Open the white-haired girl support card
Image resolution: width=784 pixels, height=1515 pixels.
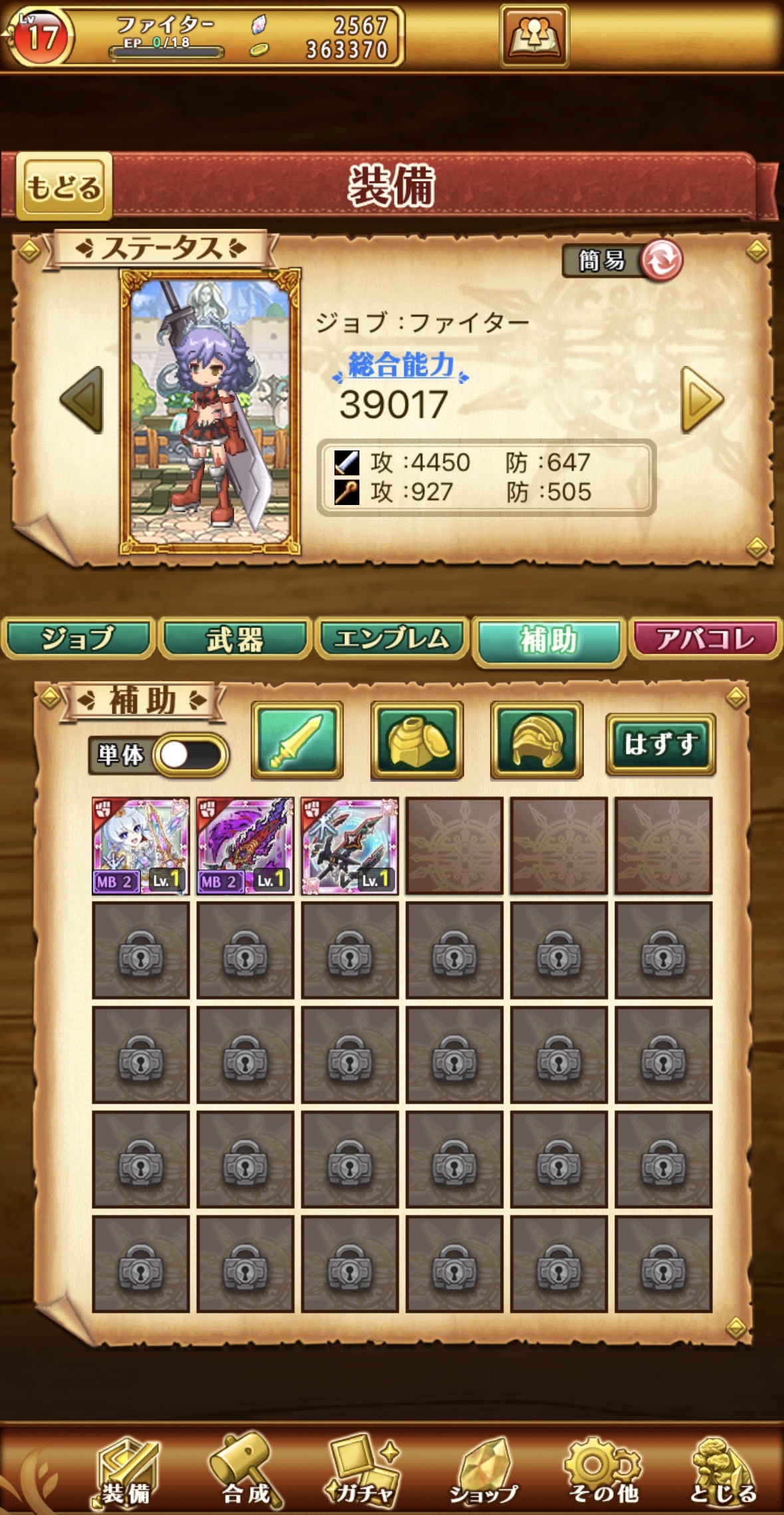tap(141, 846)
